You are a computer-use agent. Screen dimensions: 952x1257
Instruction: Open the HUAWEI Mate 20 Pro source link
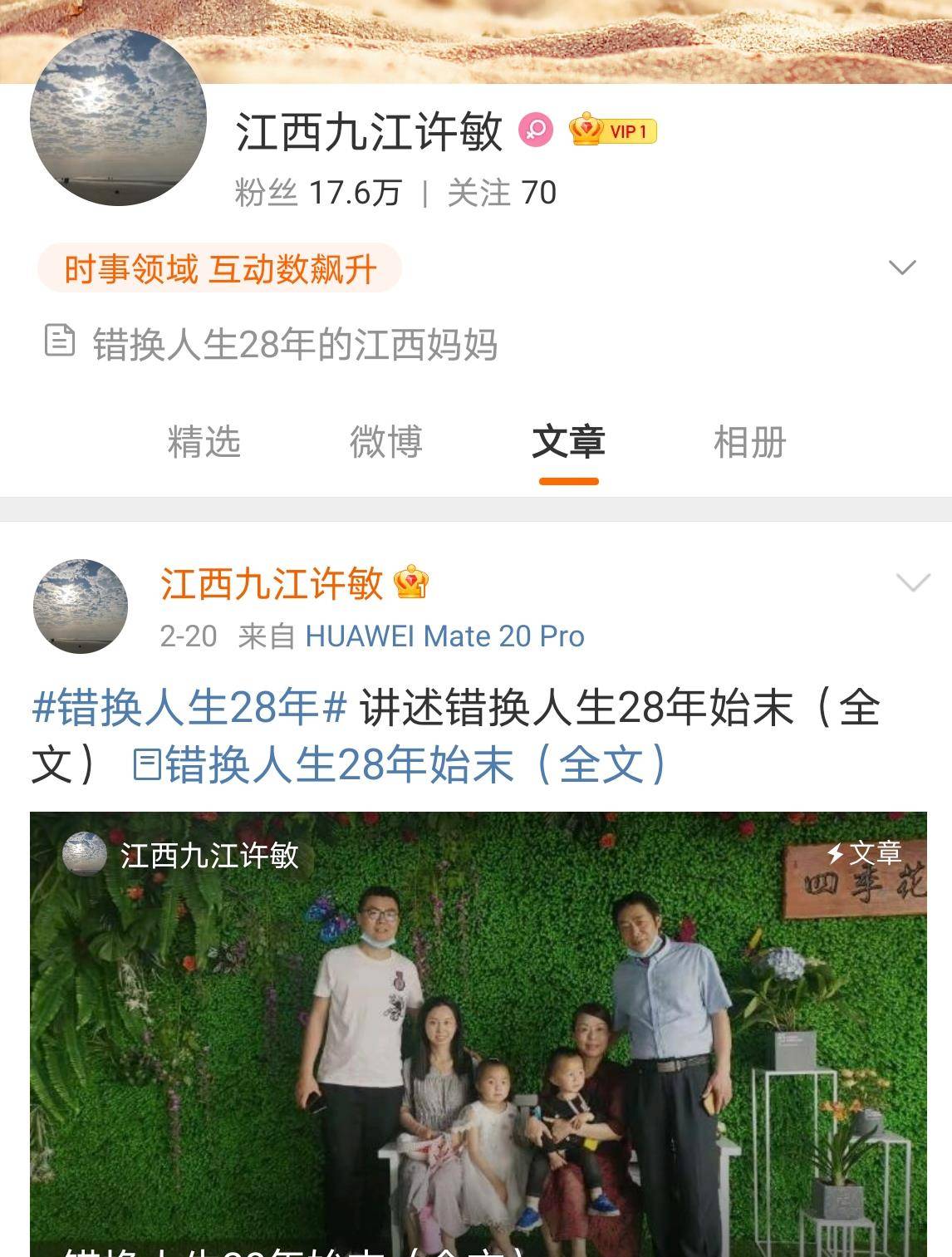click(444, 636)
